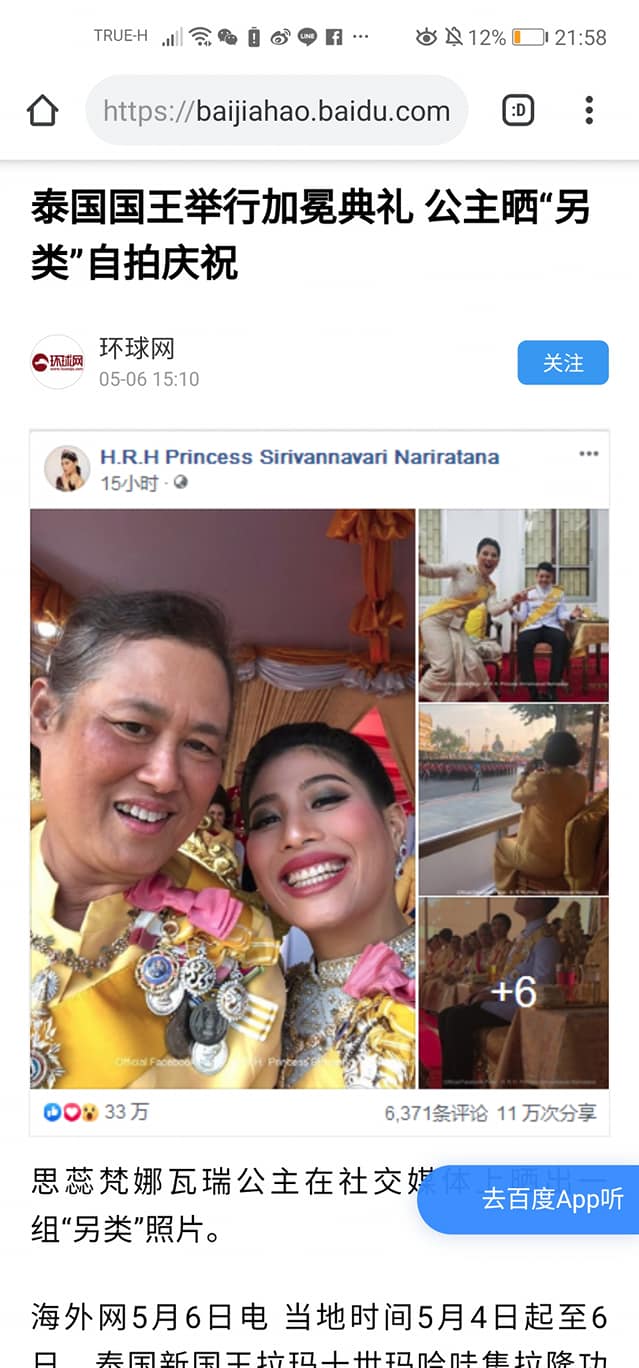Open the browser tab switcher
Viewport: 639px width, 1368px height.
tap(518, 110)
